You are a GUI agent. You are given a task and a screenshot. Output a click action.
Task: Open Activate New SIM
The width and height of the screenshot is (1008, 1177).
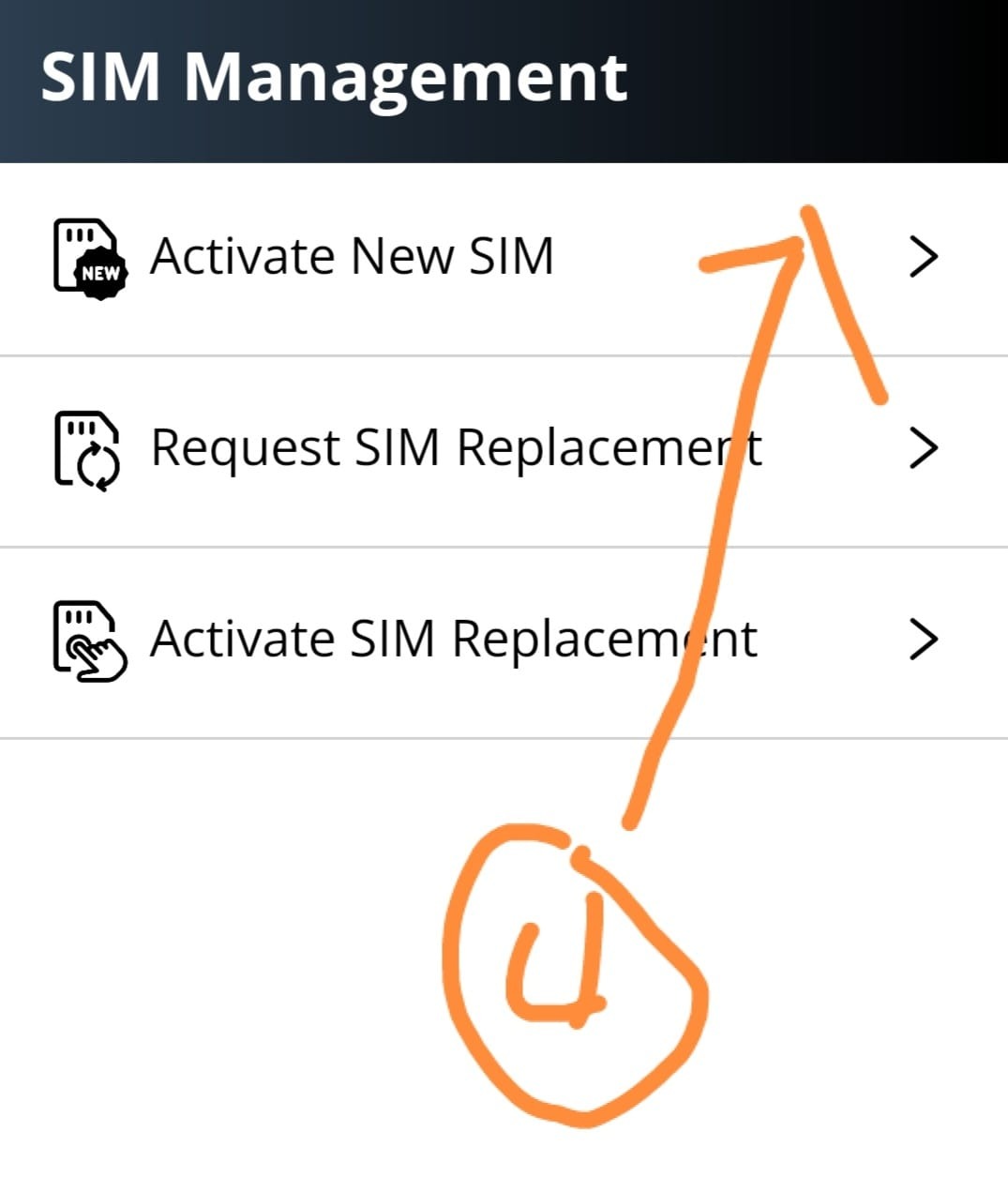pyautogui.click(x=352, y=256)
